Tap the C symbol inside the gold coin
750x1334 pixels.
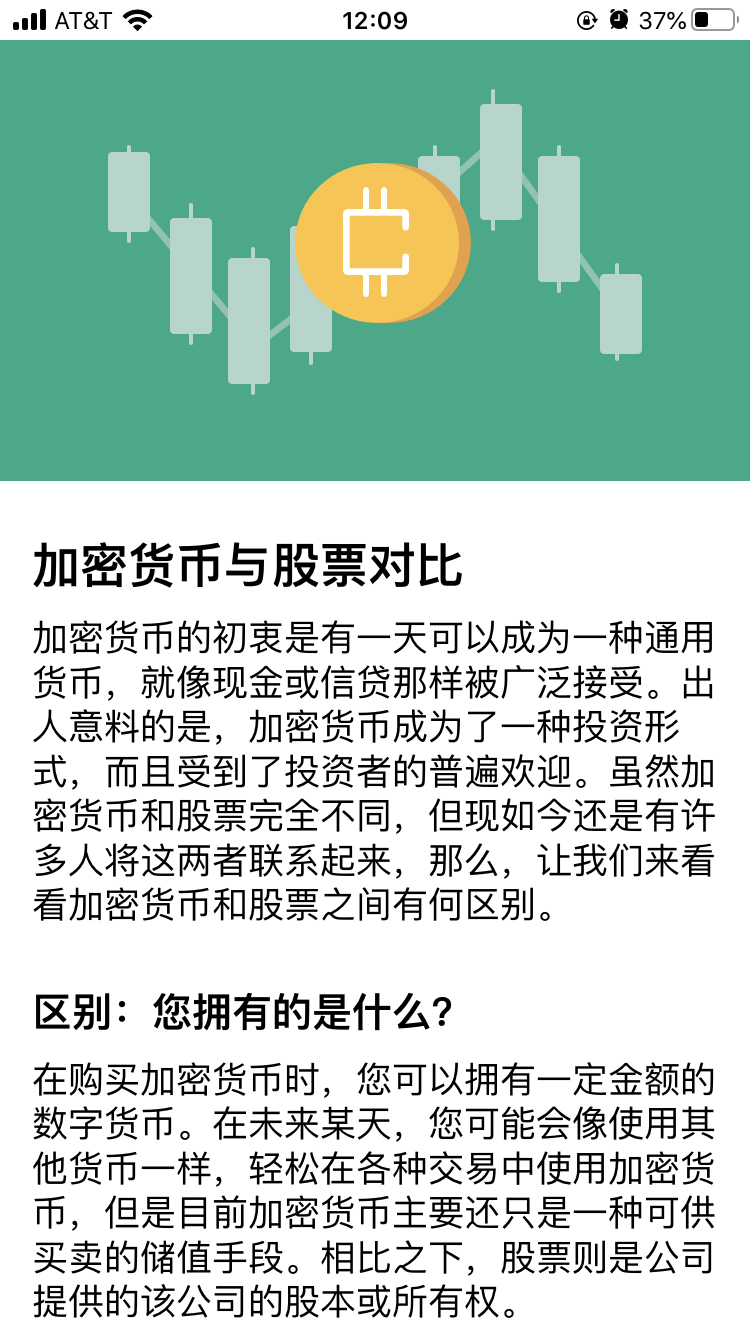(x=377, y=240)
